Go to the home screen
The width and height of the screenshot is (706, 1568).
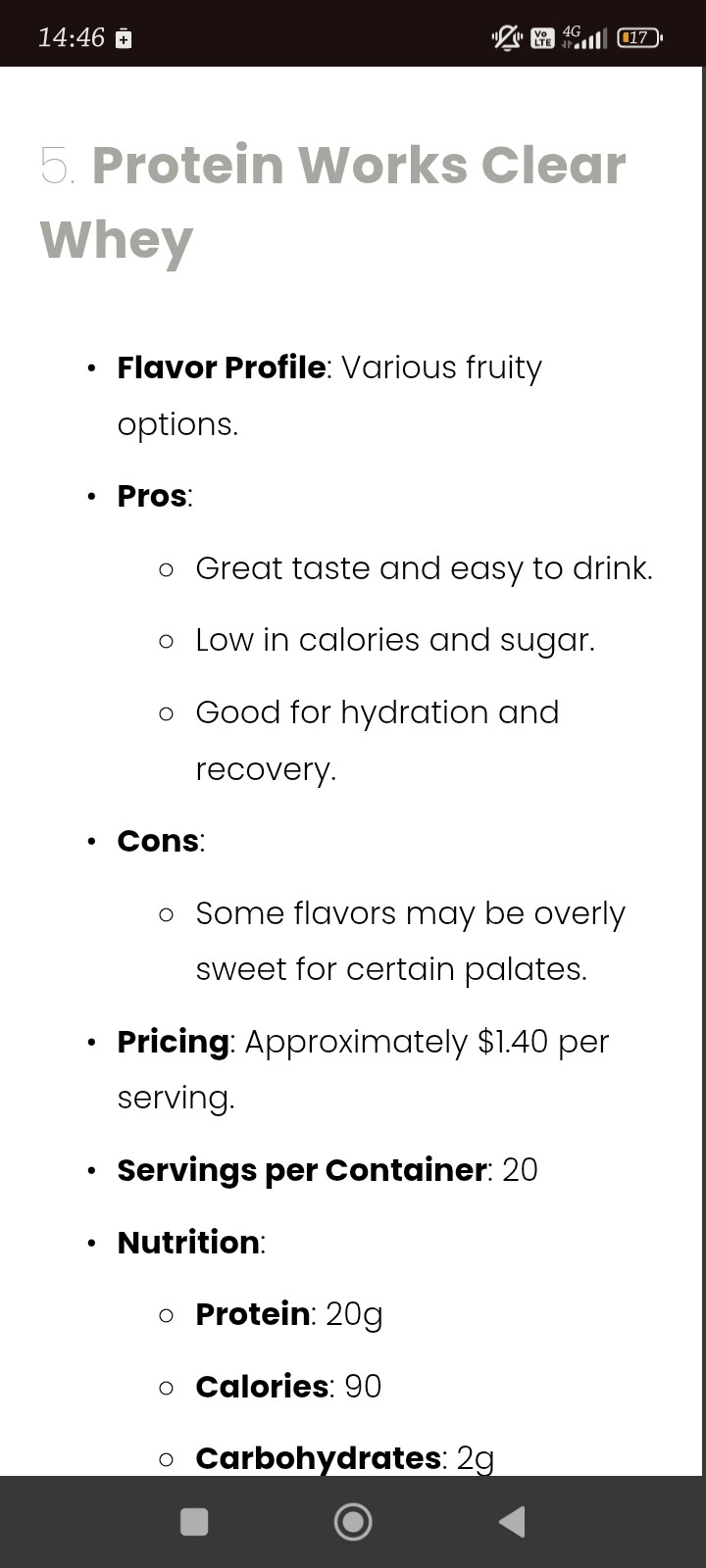(353, 1521)
